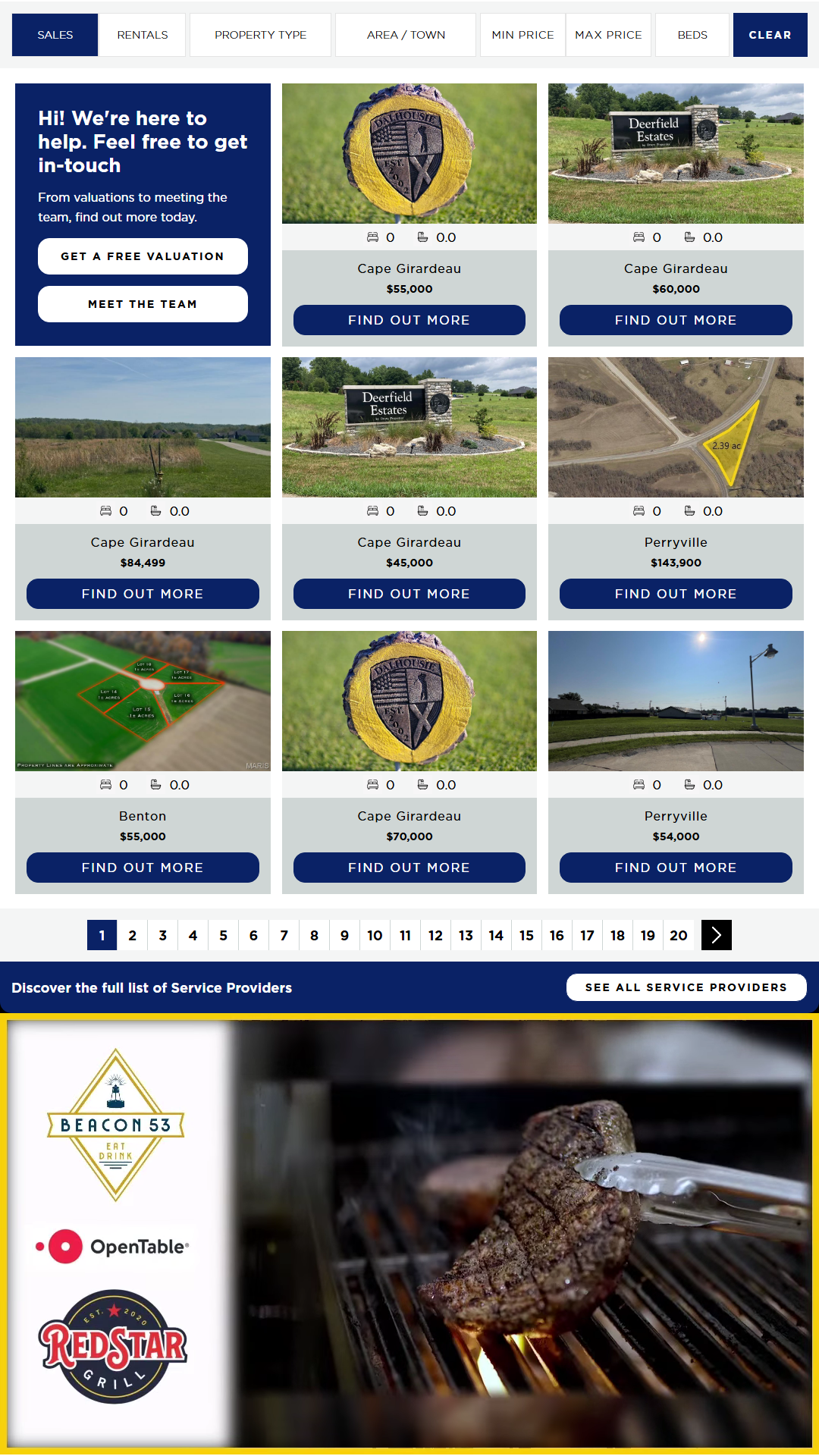Open the Area / Town filter
This screenshot has height=1456, width=819.
pyautogui.click(x=406, y=35)
